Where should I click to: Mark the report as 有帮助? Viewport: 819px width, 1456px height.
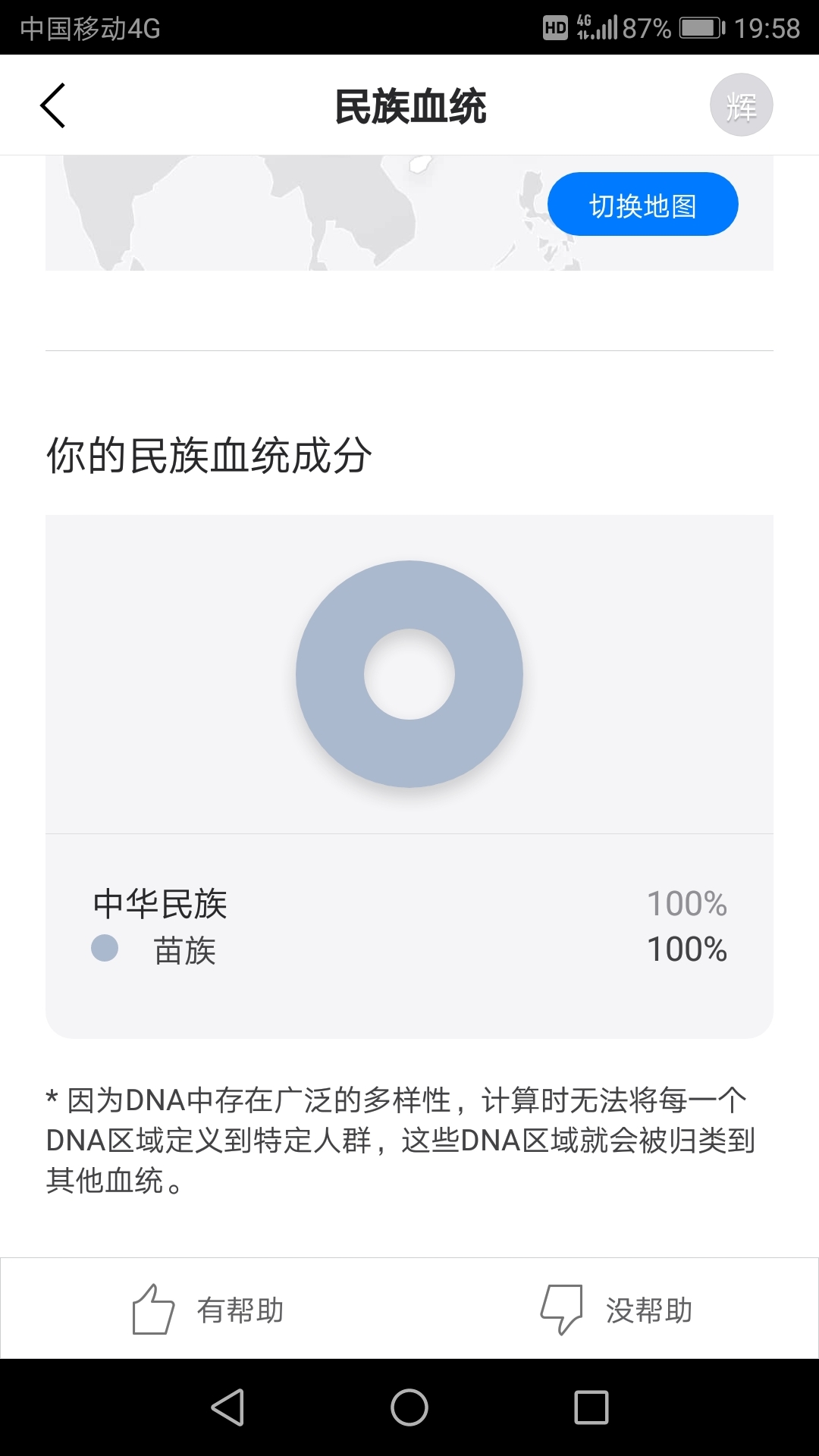(207, 1310)
